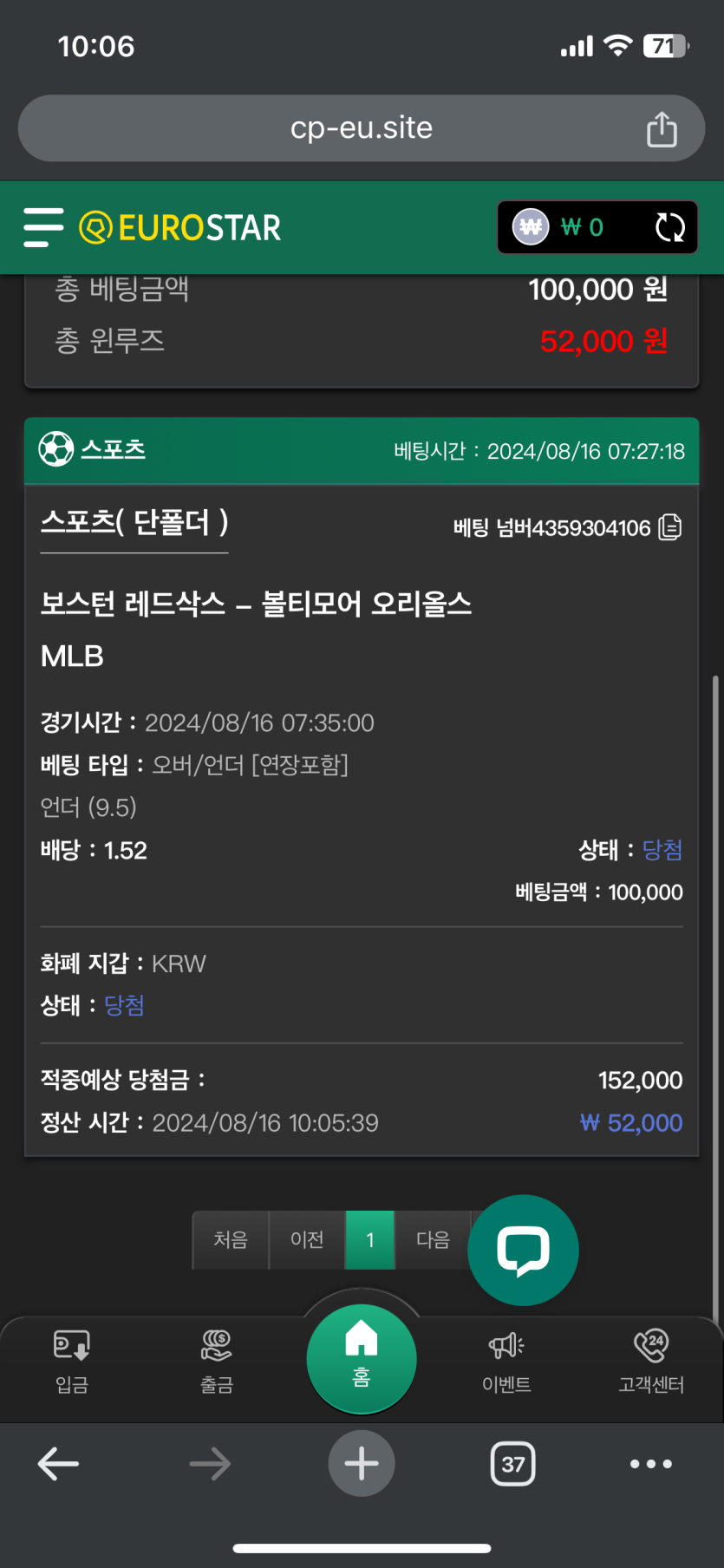The width and height of the screenshot is (724, 1568).
Task: Share the page from the address bar
Action: click(662, 129)
